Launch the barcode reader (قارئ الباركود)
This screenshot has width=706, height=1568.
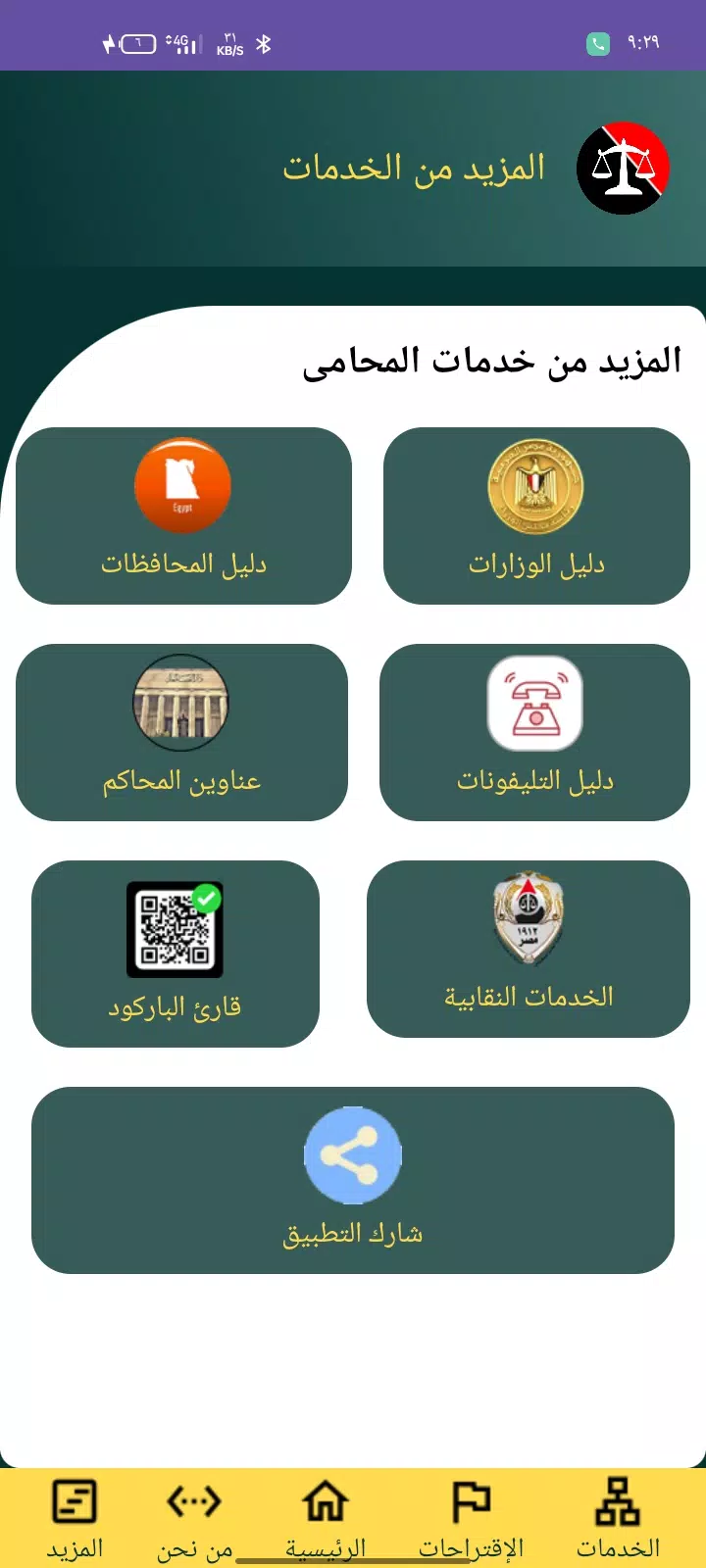(x=176, y=954)
